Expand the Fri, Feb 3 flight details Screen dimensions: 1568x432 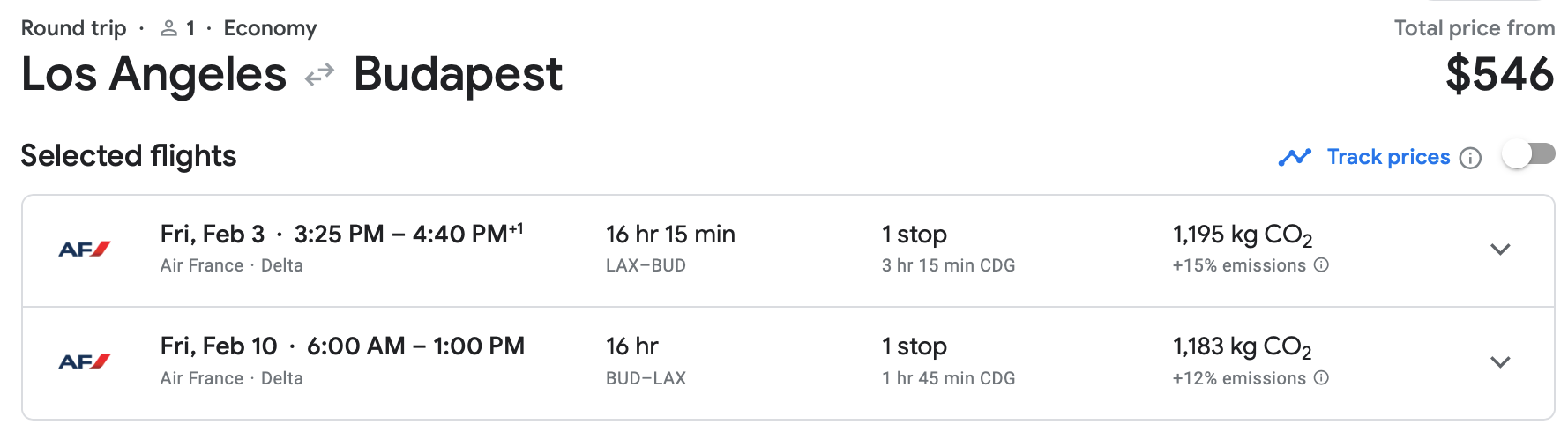(x=1499, y=250)
